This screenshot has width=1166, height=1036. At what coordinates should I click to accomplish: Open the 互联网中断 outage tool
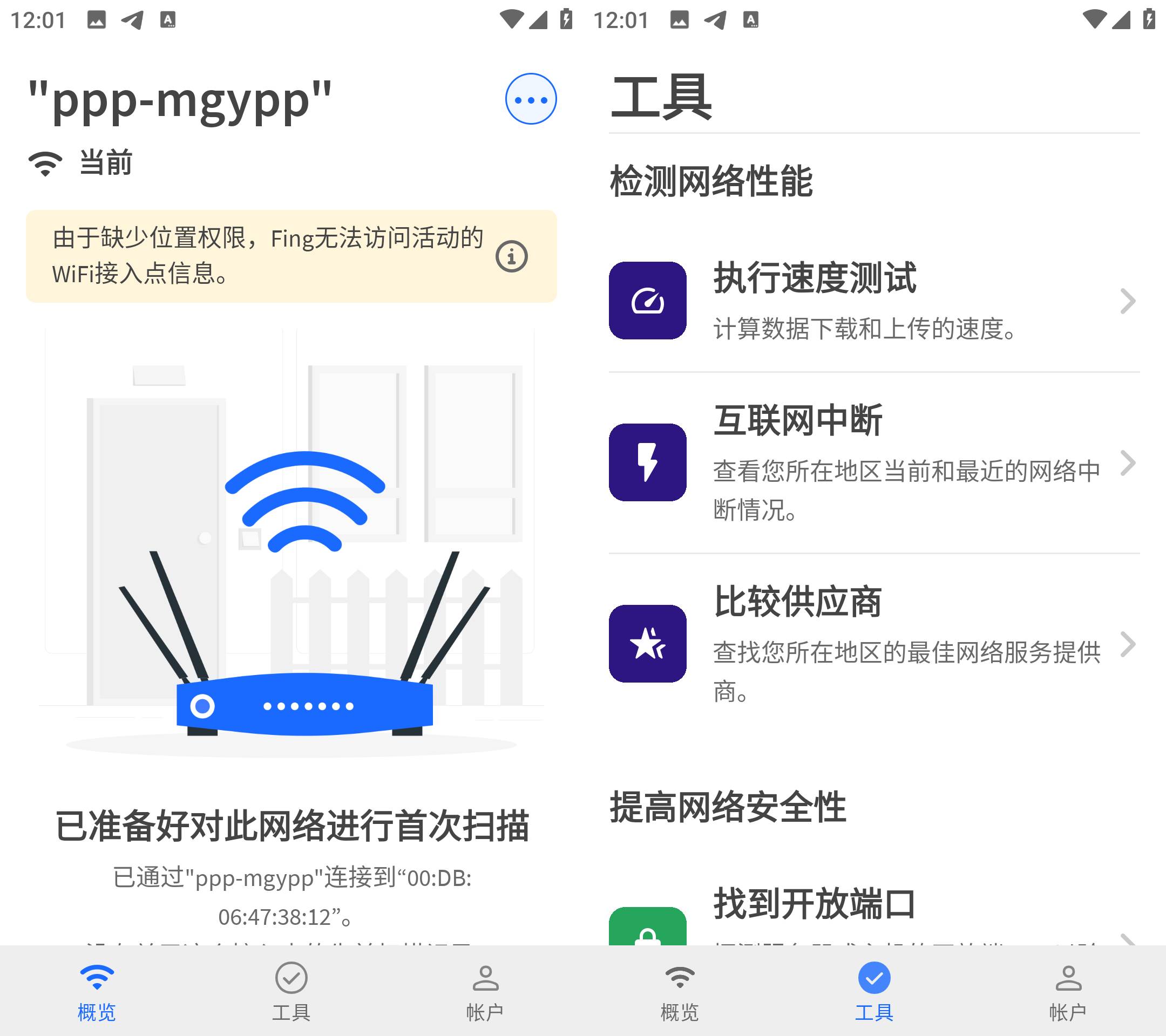click(873, 462)
